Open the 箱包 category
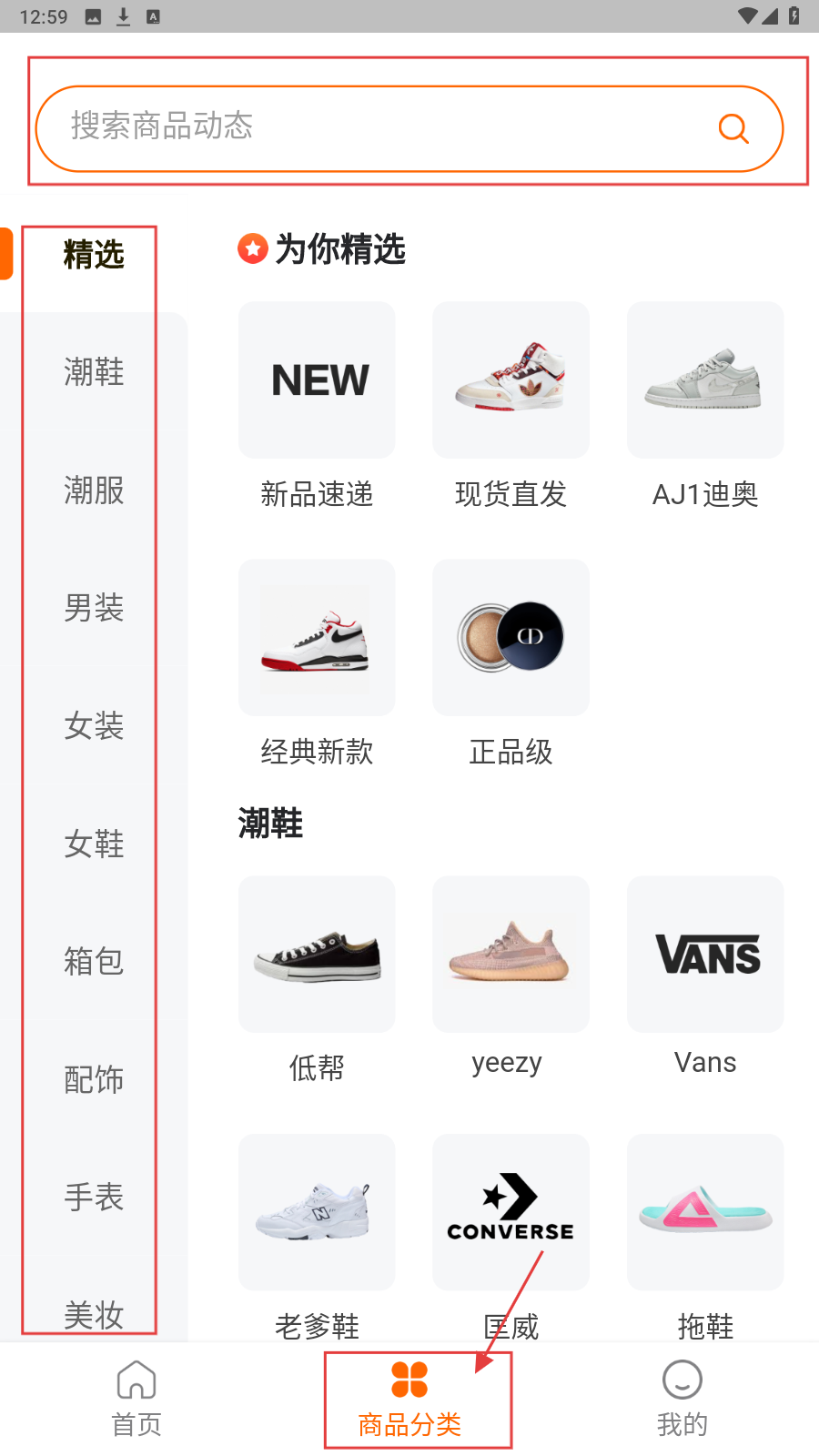This screenshot has height=1456, width=819. coord(94,962)
